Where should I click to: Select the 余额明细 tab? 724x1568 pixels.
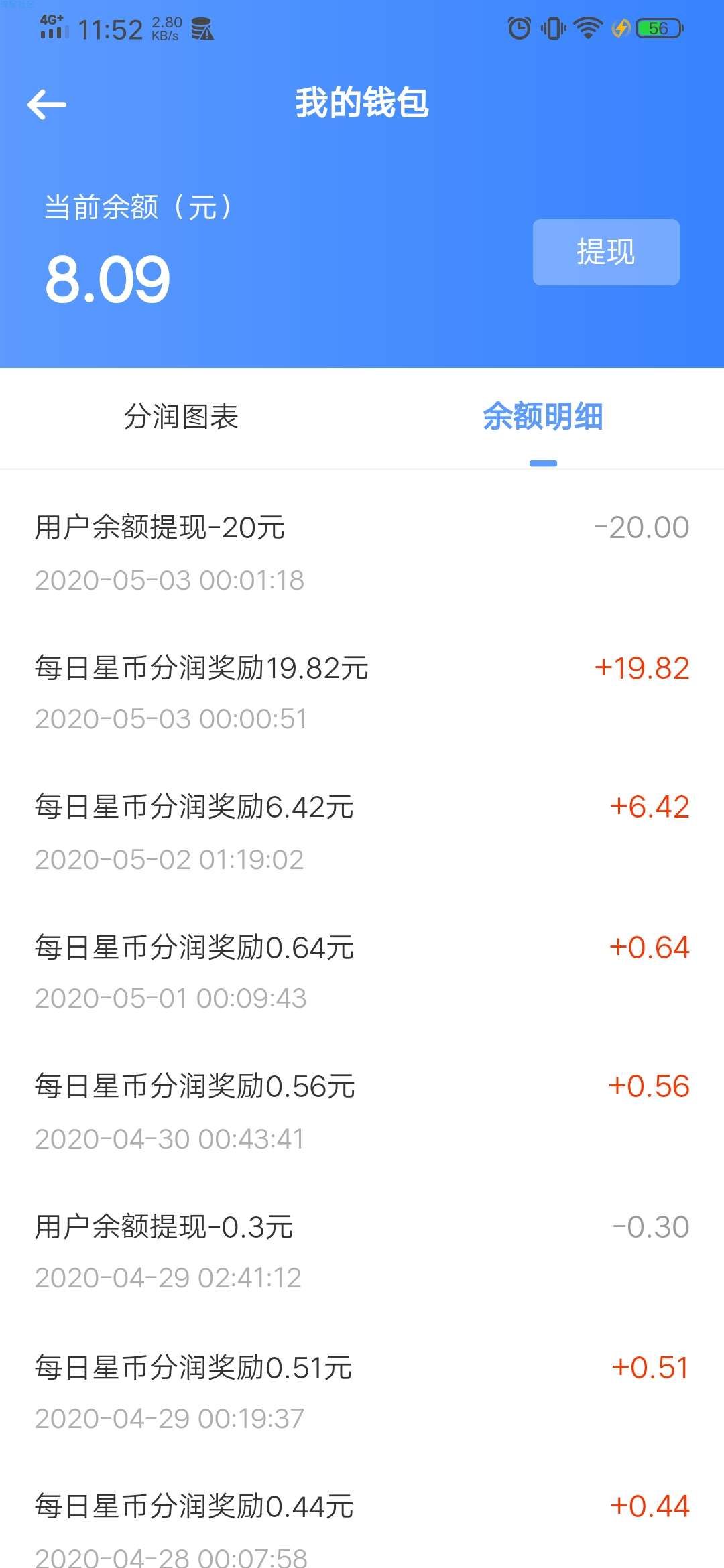(x=543, y=417)
